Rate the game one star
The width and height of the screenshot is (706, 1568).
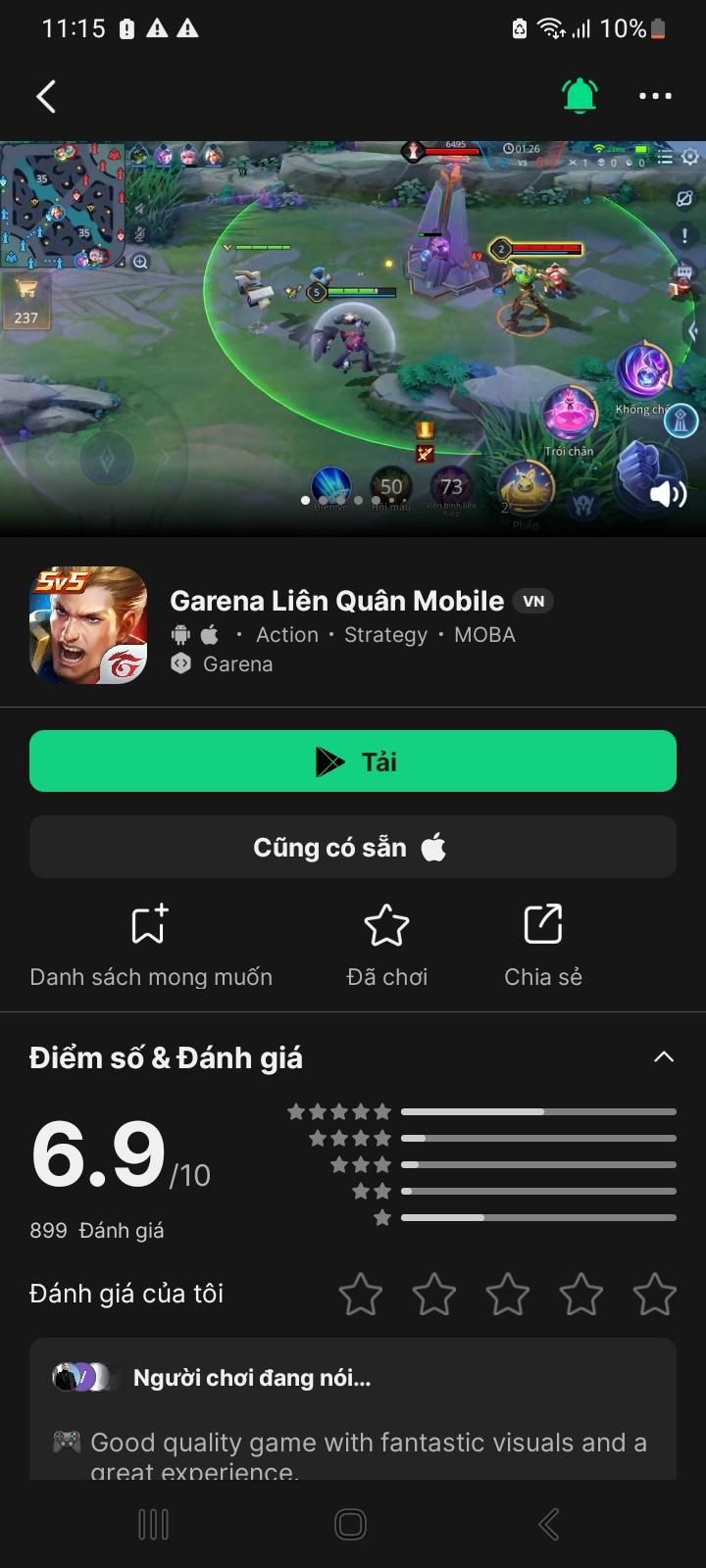[361, 1295]
